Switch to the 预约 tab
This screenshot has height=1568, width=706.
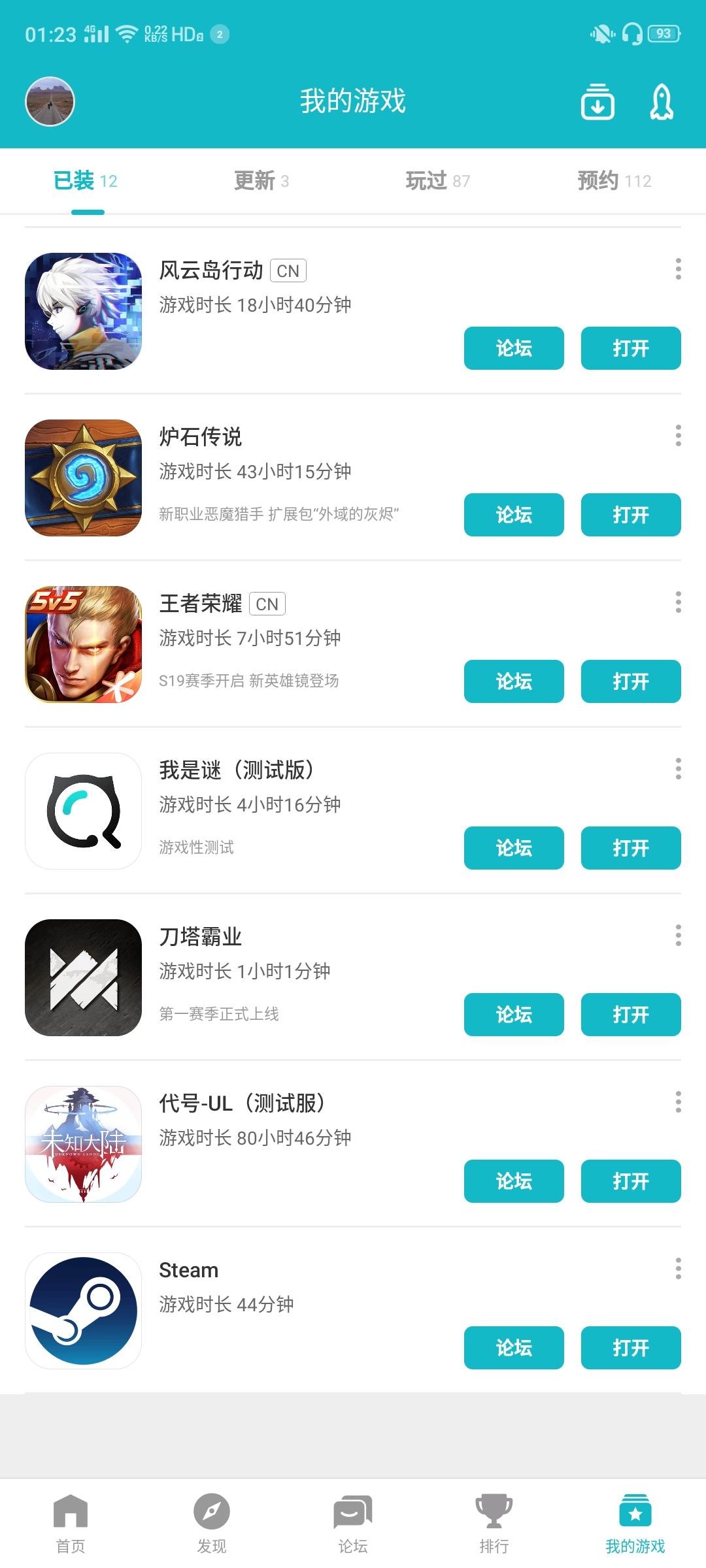614,180
